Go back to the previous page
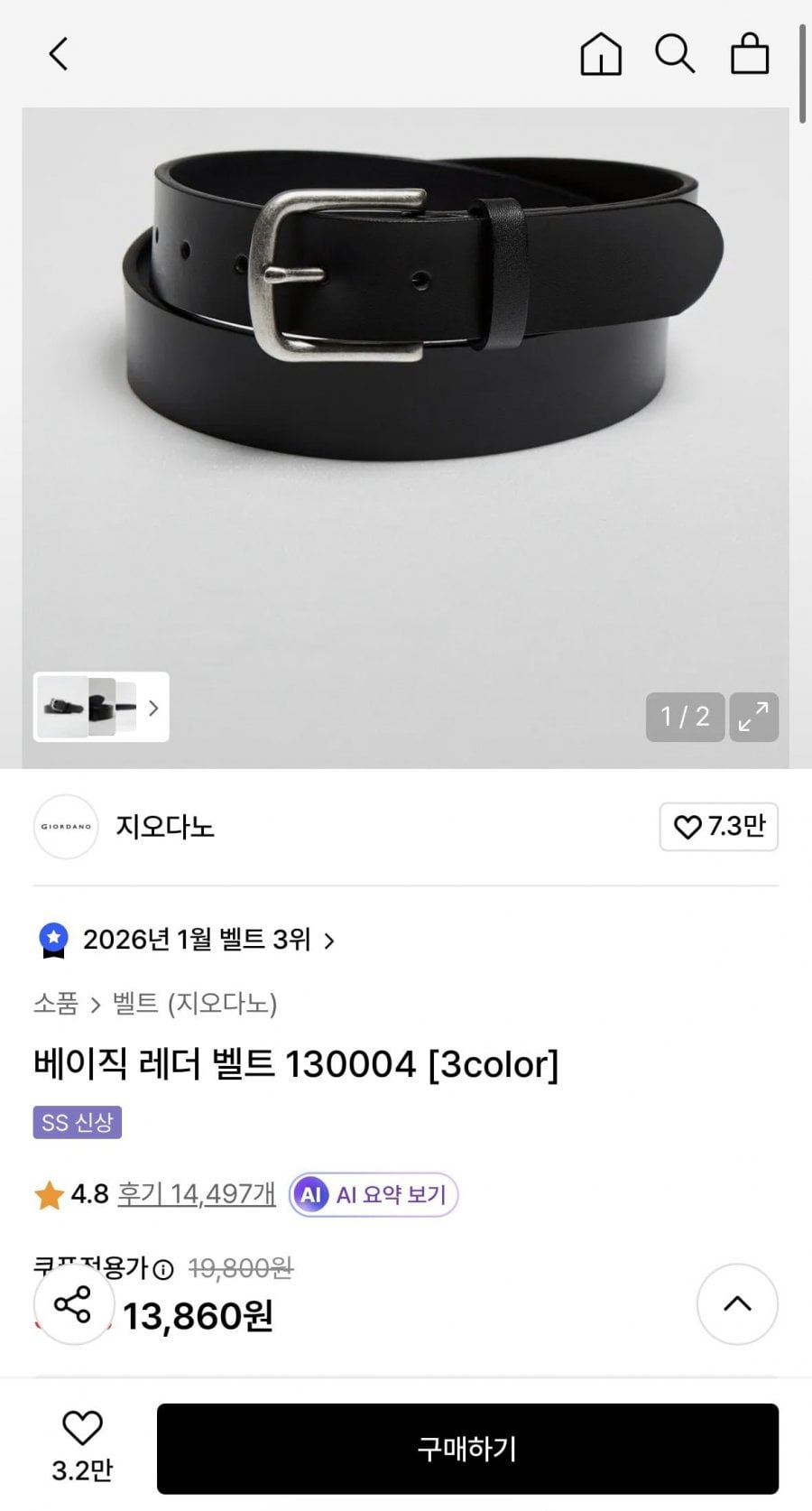This screenshot has width=812, height=1511. point(59,54)
